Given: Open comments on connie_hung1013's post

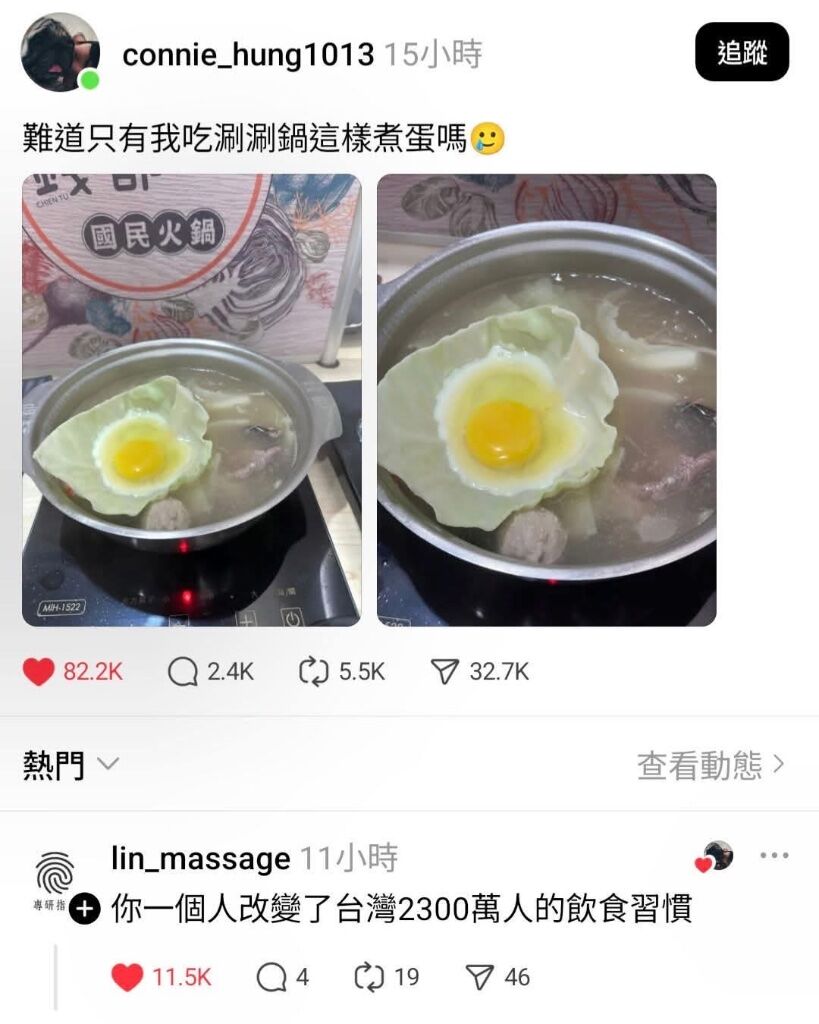Looking at the screenshot, I should click(182, 672).
